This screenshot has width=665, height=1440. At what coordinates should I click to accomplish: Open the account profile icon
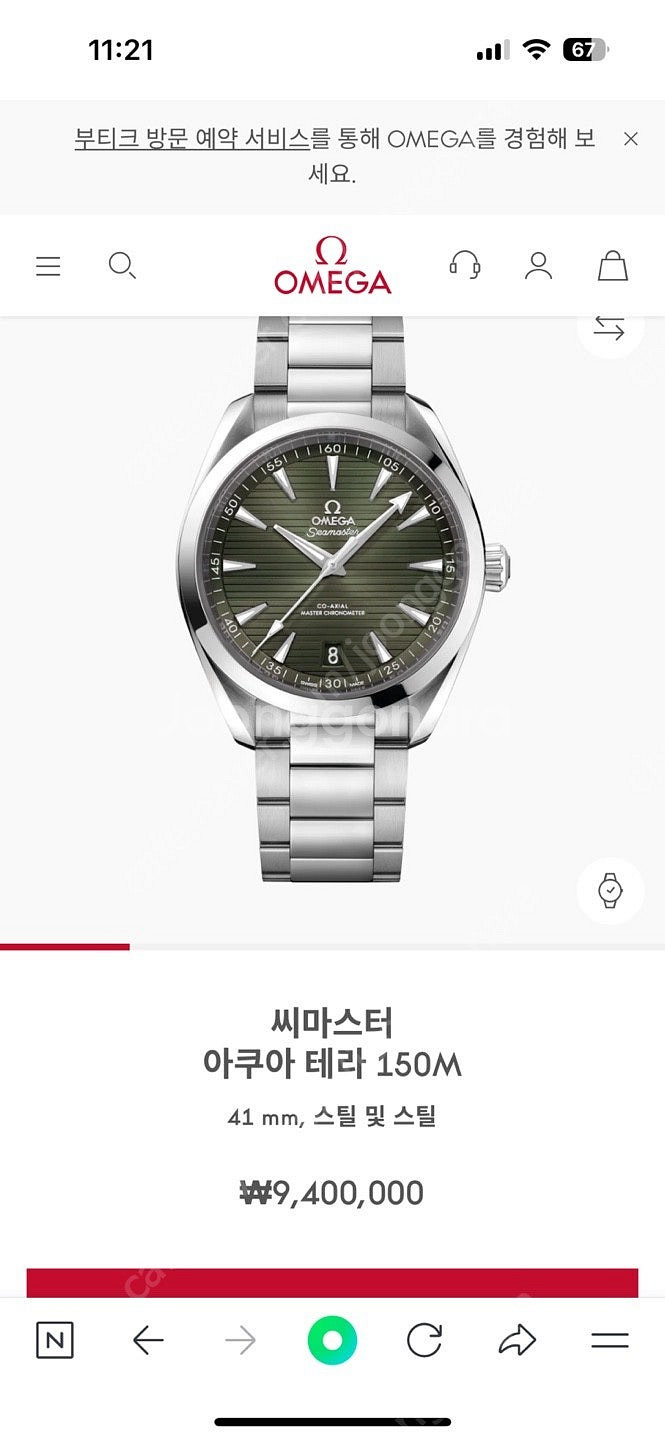pyautogui.click(x=538, y=265)
